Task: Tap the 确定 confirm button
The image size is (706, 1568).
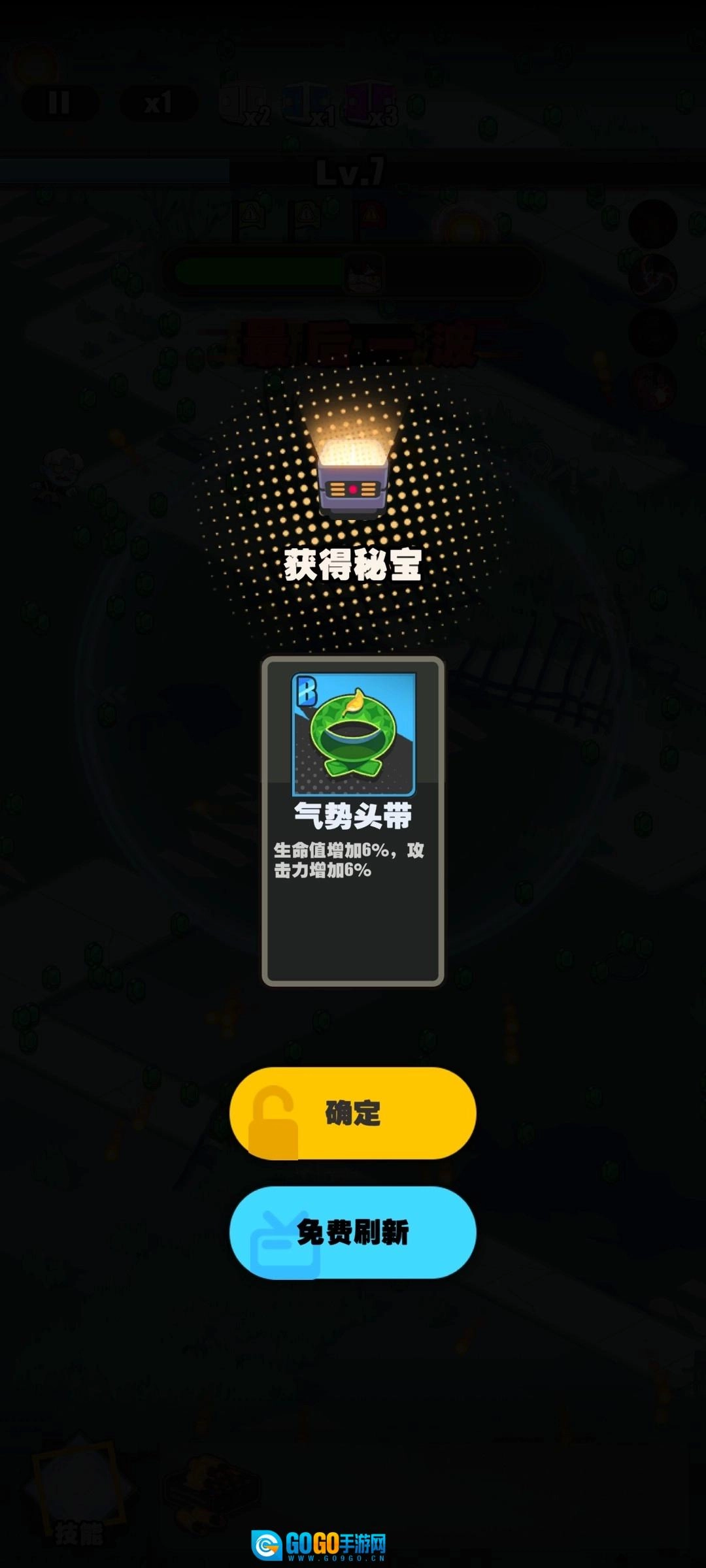Action: tap(353, 1113)
